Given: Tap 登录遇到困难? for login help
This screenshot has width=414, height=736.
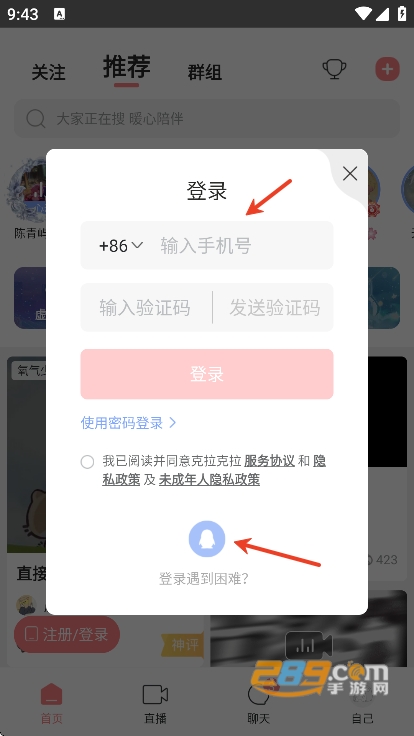Looking at the screenshot, I should pos(204,579).
